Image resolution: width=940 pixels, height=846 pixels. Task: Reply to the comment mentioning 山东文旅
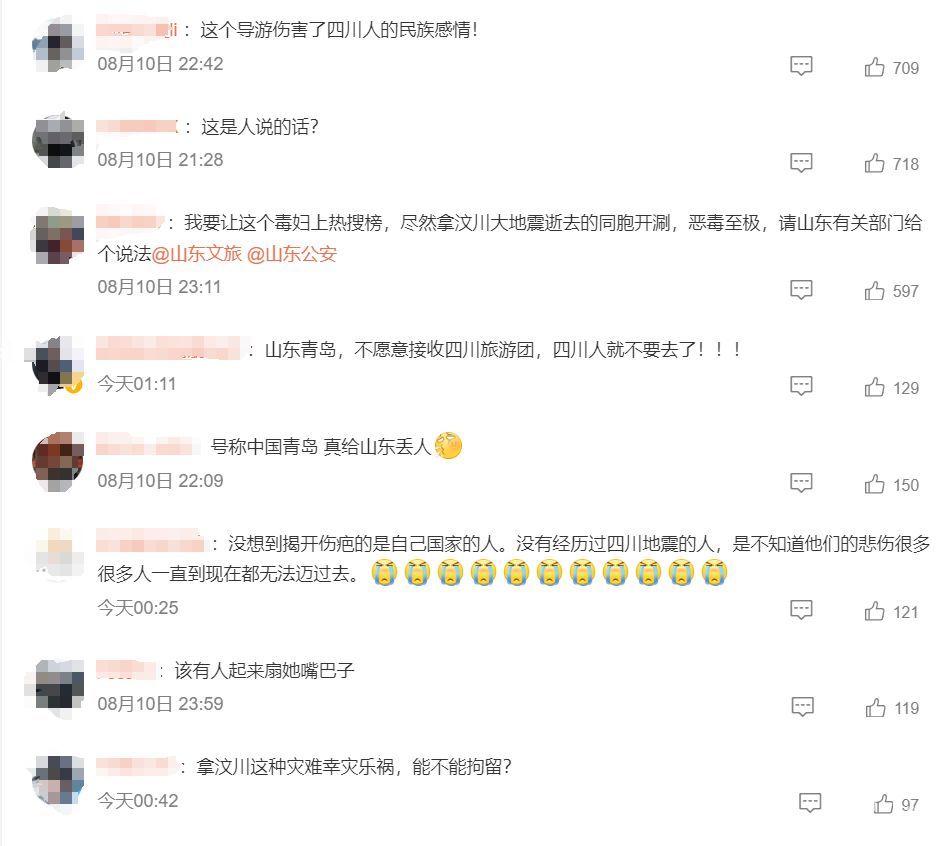801,290
